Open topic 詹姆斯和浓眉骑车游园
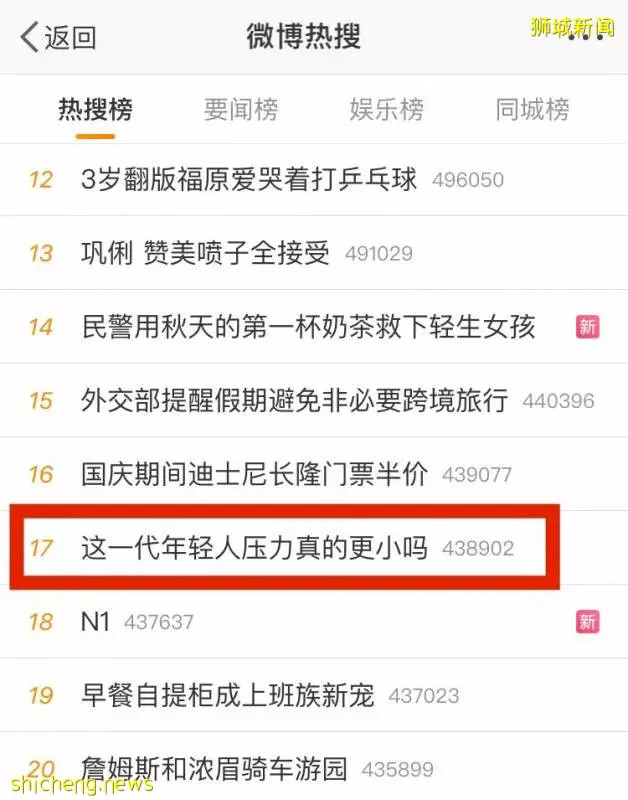This screenshot has width=628, height=800. (214, 768)
